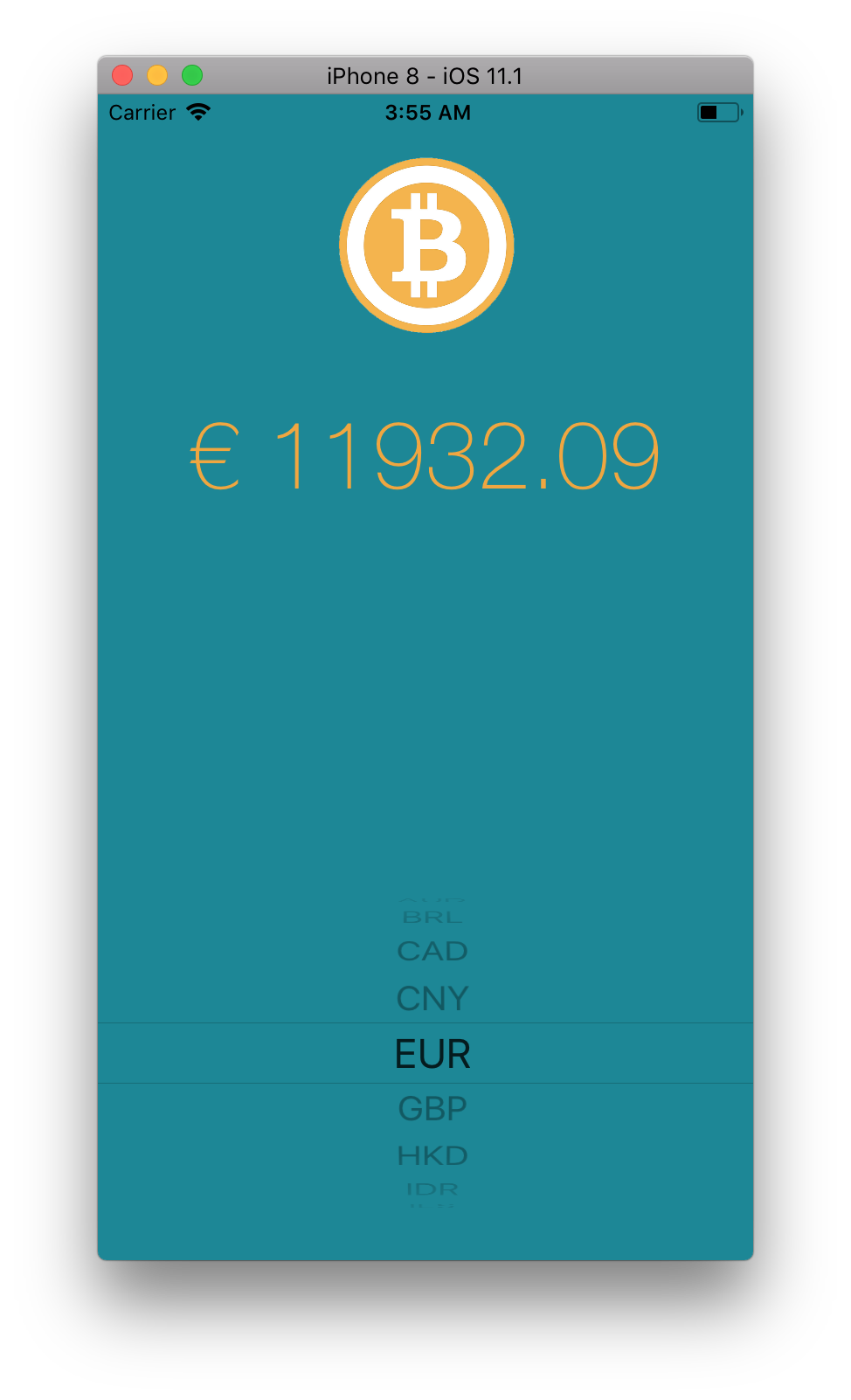The width and height of the screenshot is (851, 1400).
Task: Pick CAD from the currency wheel
Action: pyautogui.click(x=432, y=951)
